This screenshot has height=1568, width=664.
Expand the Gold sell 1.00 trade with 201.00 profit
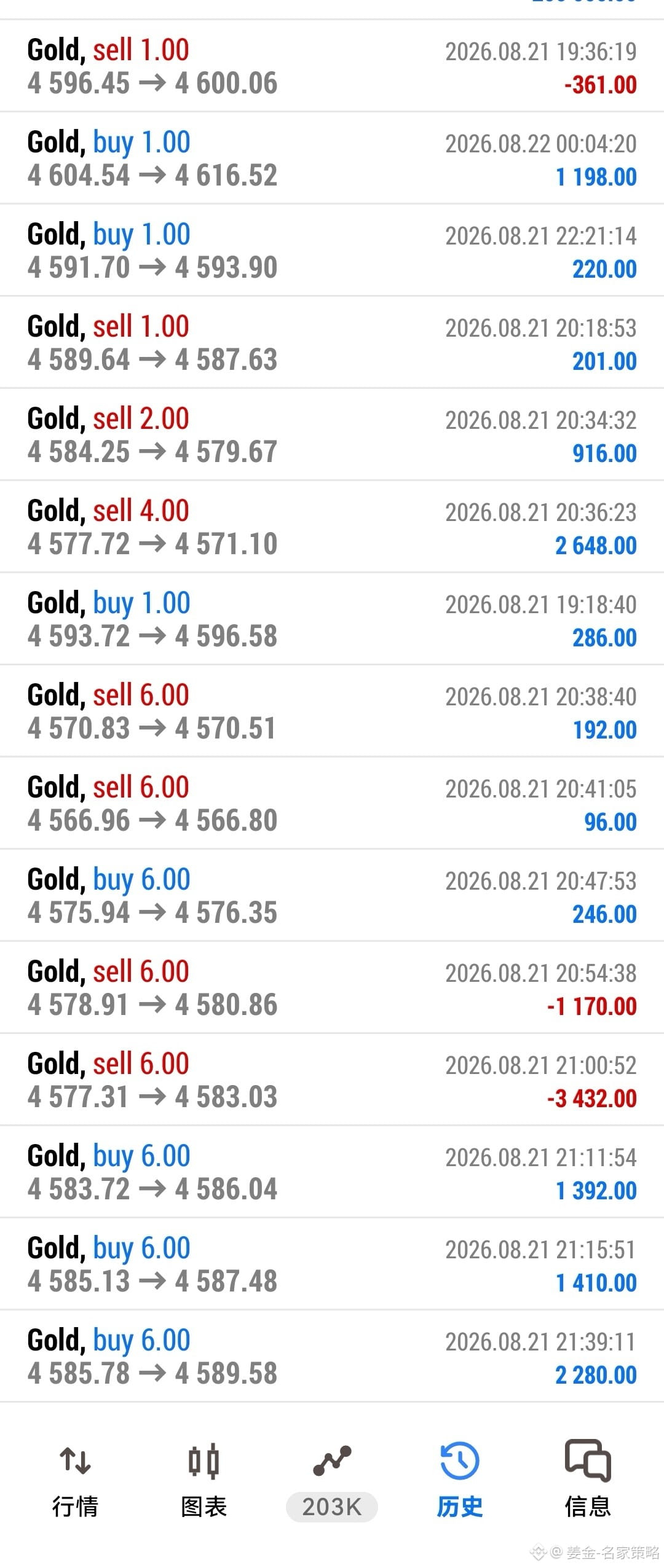click(x=332, y=342)
